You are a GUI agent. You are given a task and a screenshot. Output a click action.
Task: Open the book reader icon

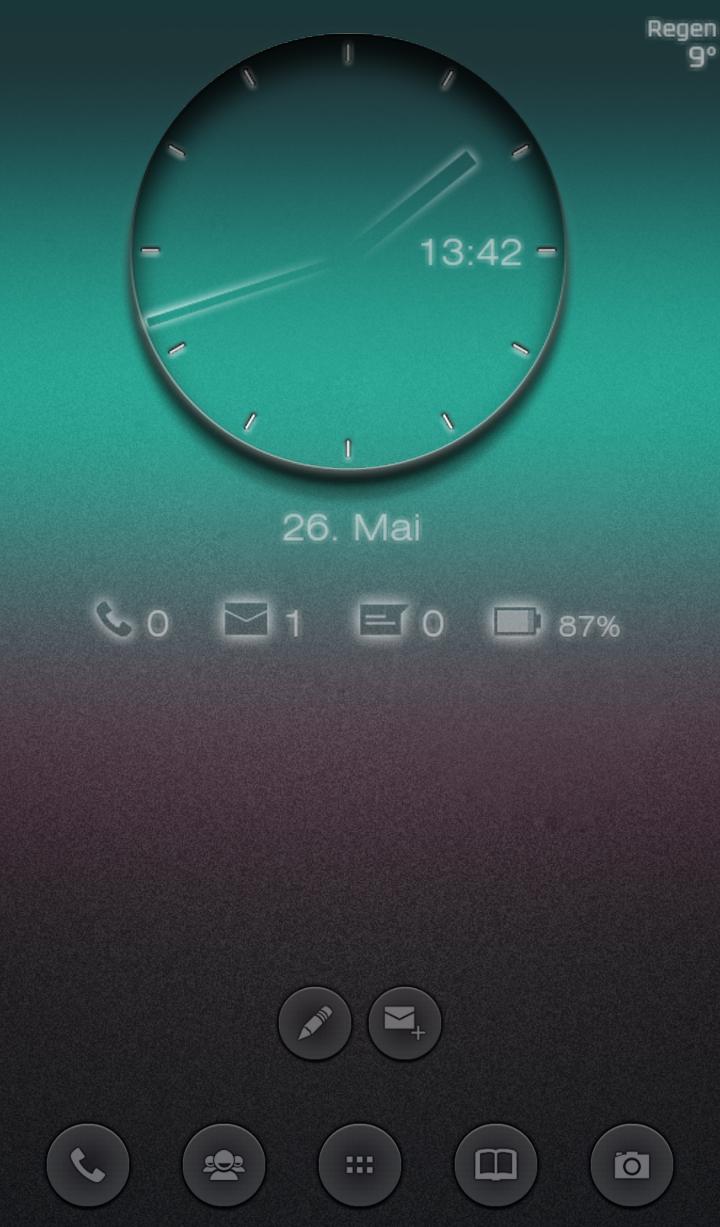click(496, 1165)
